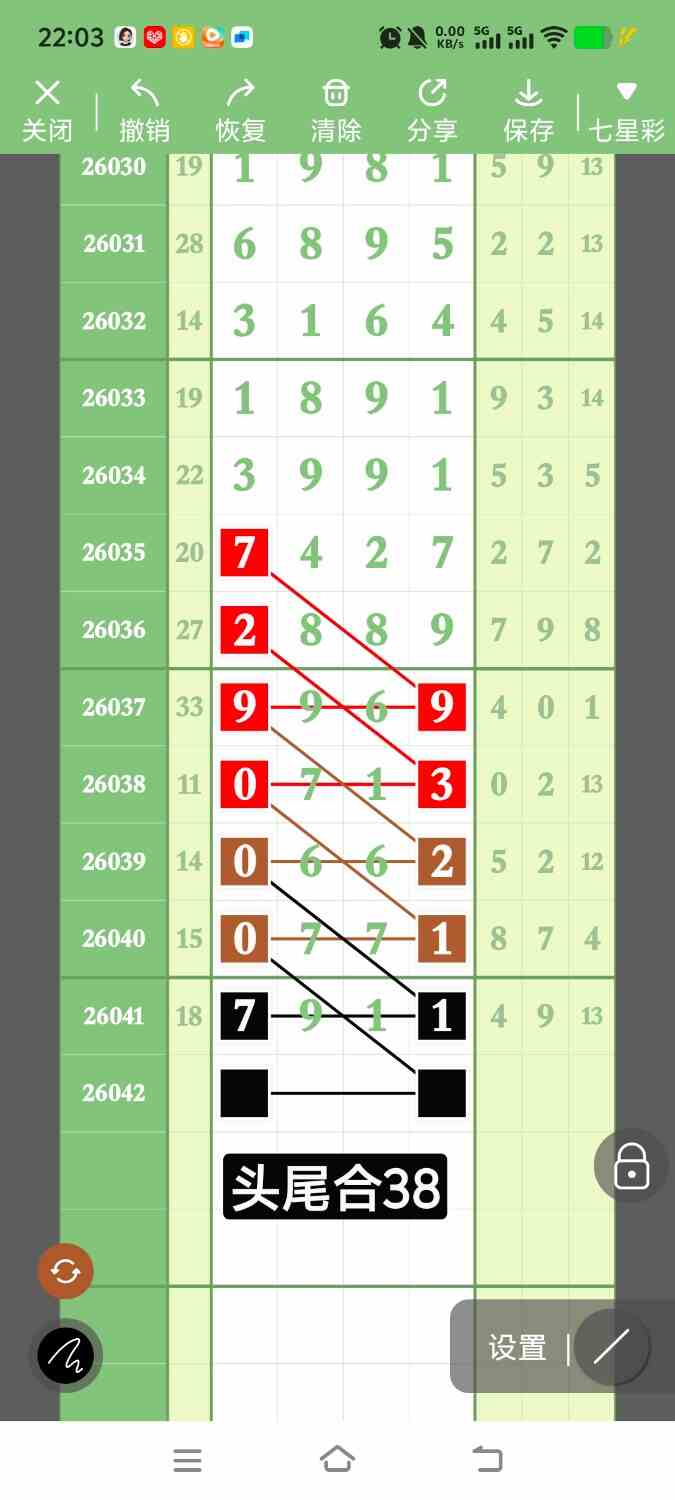Share the chart via 分享
This screenshot has height=1500, width=675.
[x=432, y=111]
